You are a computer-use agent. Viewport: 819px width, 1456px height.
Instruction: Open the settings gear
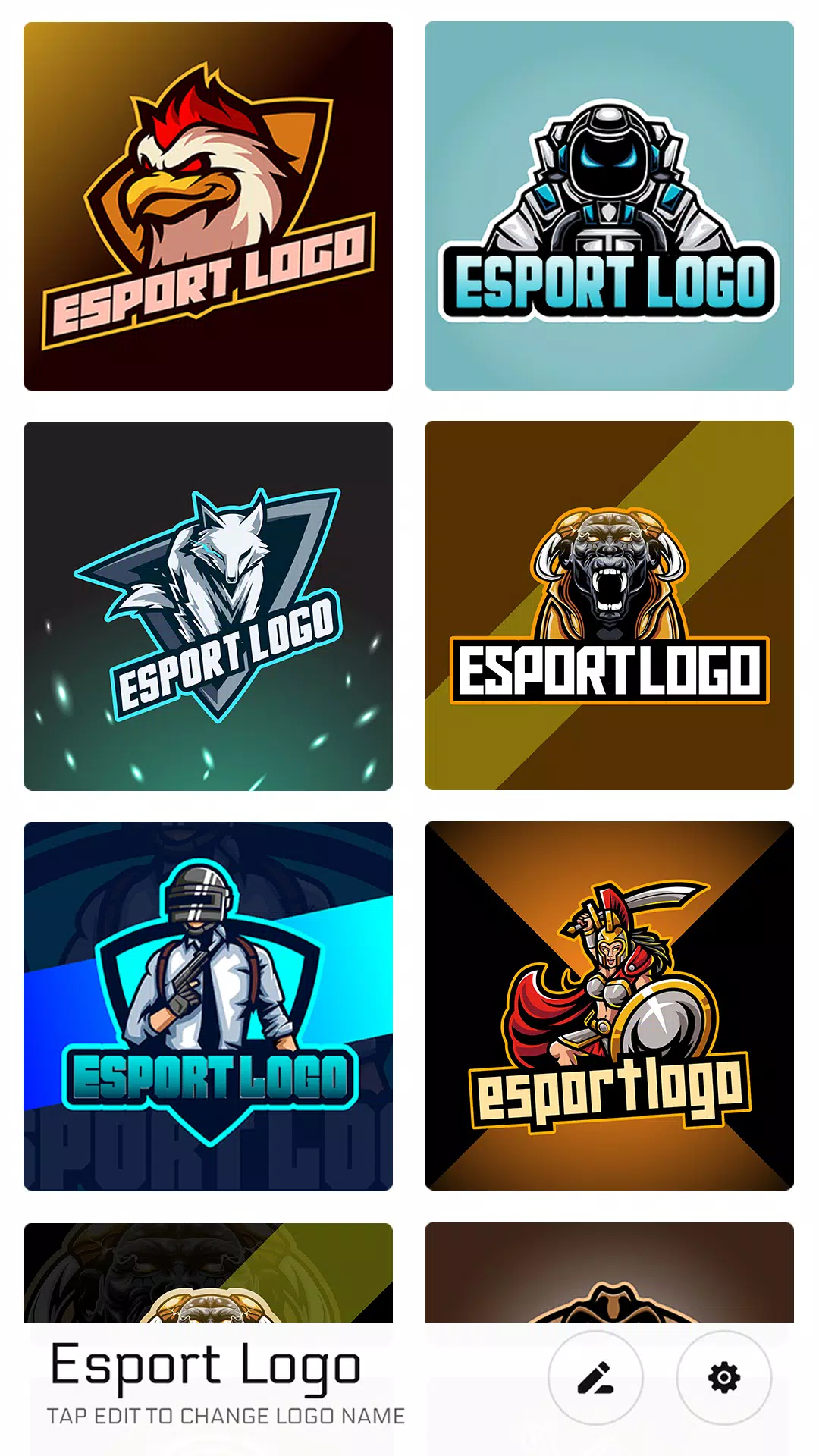723,1378
